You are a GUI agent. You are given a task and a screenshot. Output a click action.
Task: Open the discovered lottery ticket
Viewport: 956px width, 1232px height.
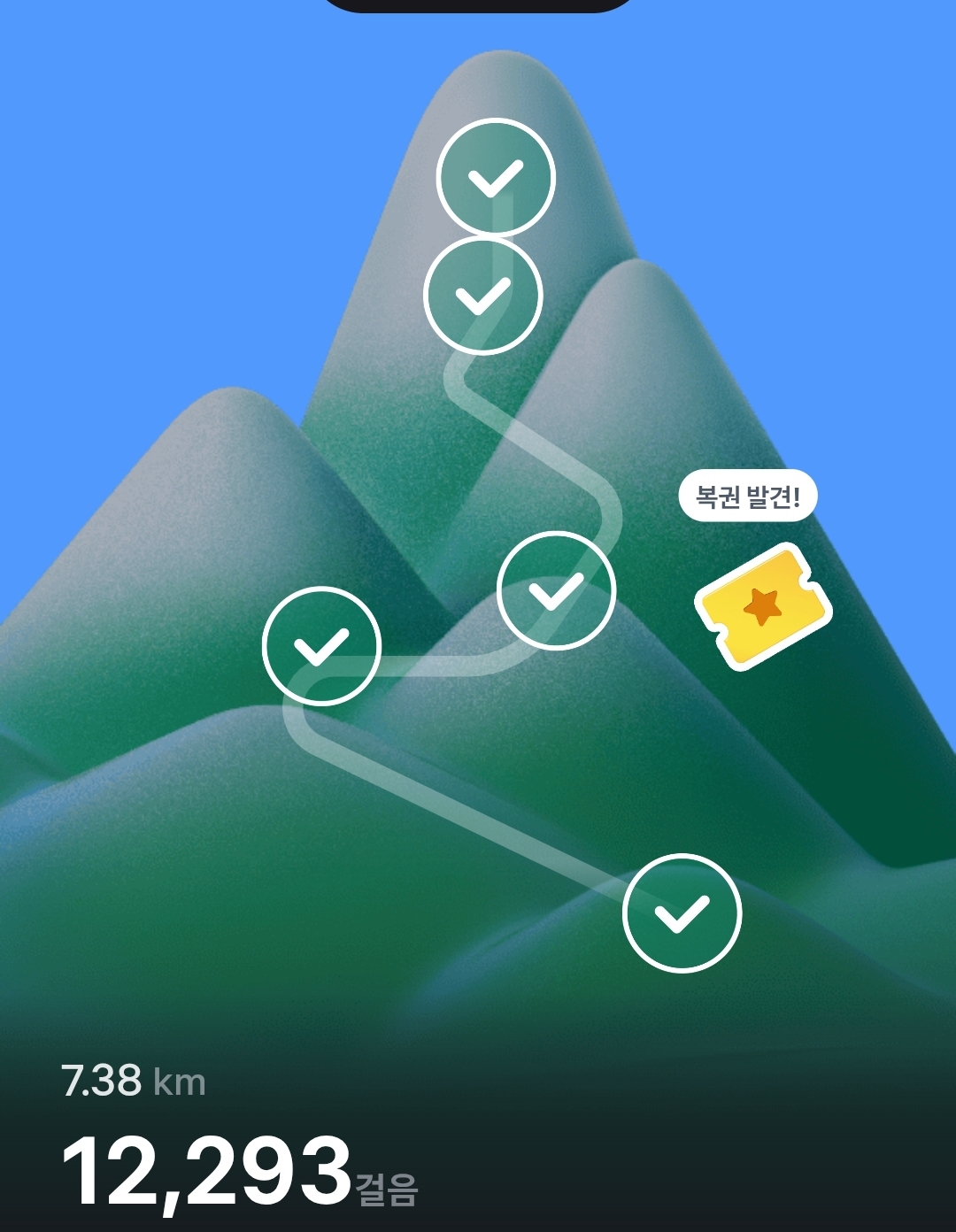click(763, 607)
